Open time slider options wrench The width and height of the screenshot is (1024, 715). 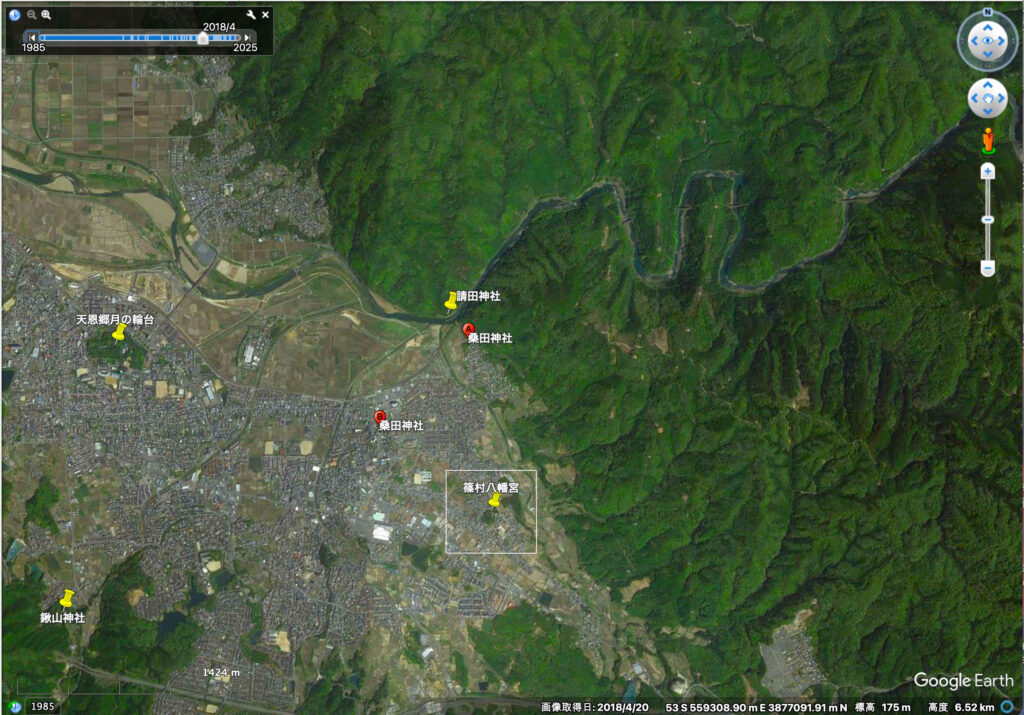[x=251, y=15]
